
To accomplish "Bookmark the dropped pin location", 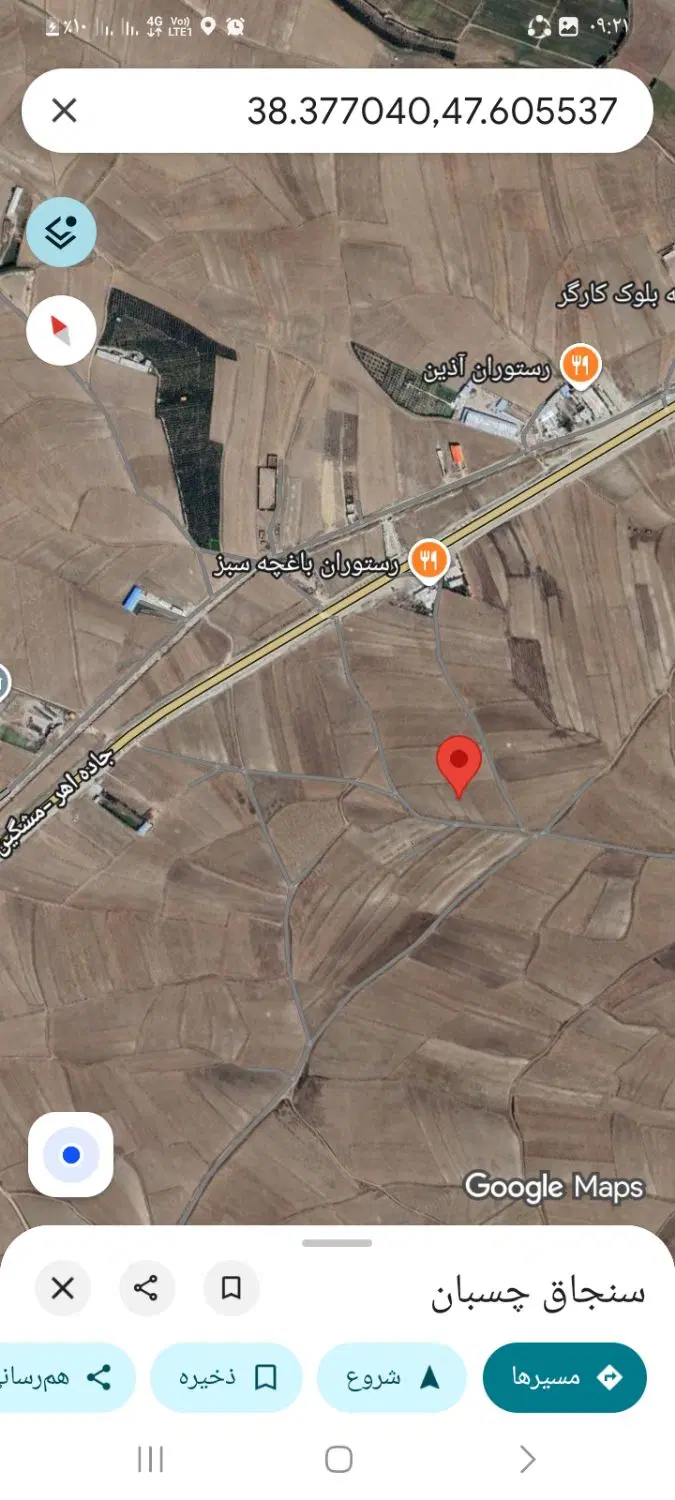I will [231, 1288].
